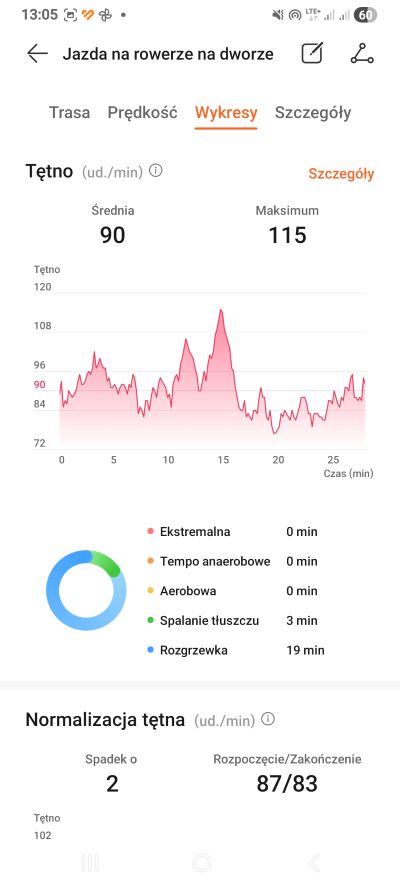Viewport: 400px width, 889px height.
Task: Switch to the Trasa tab
Action: pyautogui.click(x=69, y=112)
